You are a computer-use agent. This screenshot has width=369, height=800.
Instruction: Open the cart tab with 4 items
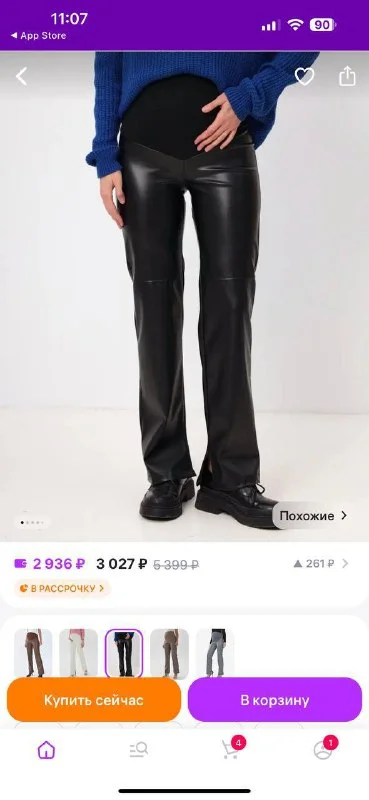coord(232,748)
